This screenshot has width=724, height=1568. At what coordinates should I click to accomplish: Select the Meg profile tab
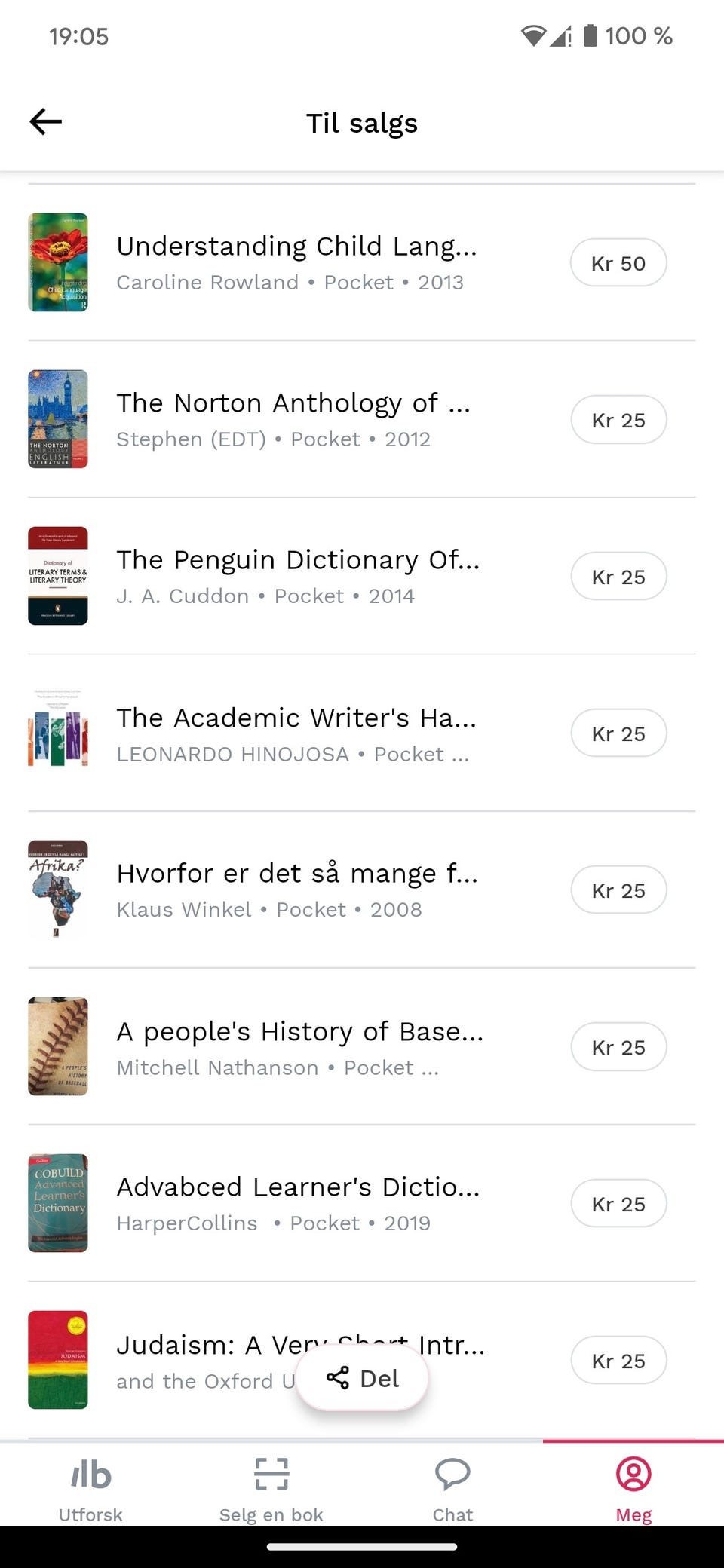[633, 1487]
